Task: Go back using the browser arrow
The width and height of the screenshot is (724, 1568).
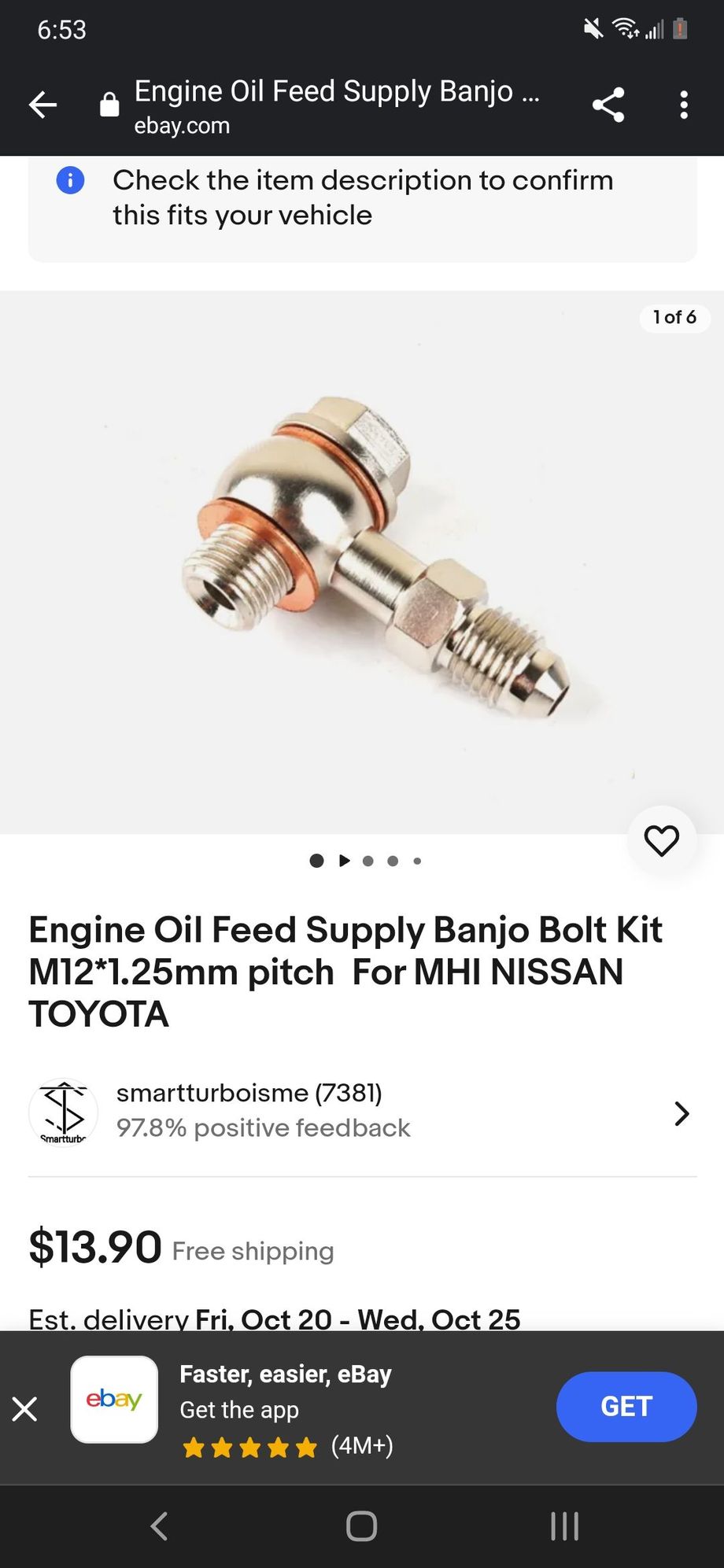Action: pyautogui.click(x=43, y=105)
